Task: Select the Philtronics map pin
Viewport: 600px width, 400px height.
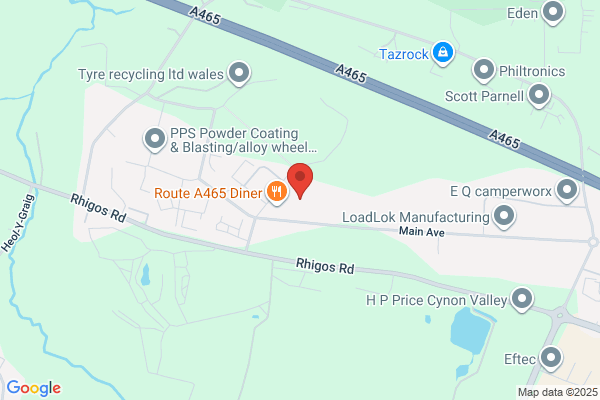Action: point(484,70)
